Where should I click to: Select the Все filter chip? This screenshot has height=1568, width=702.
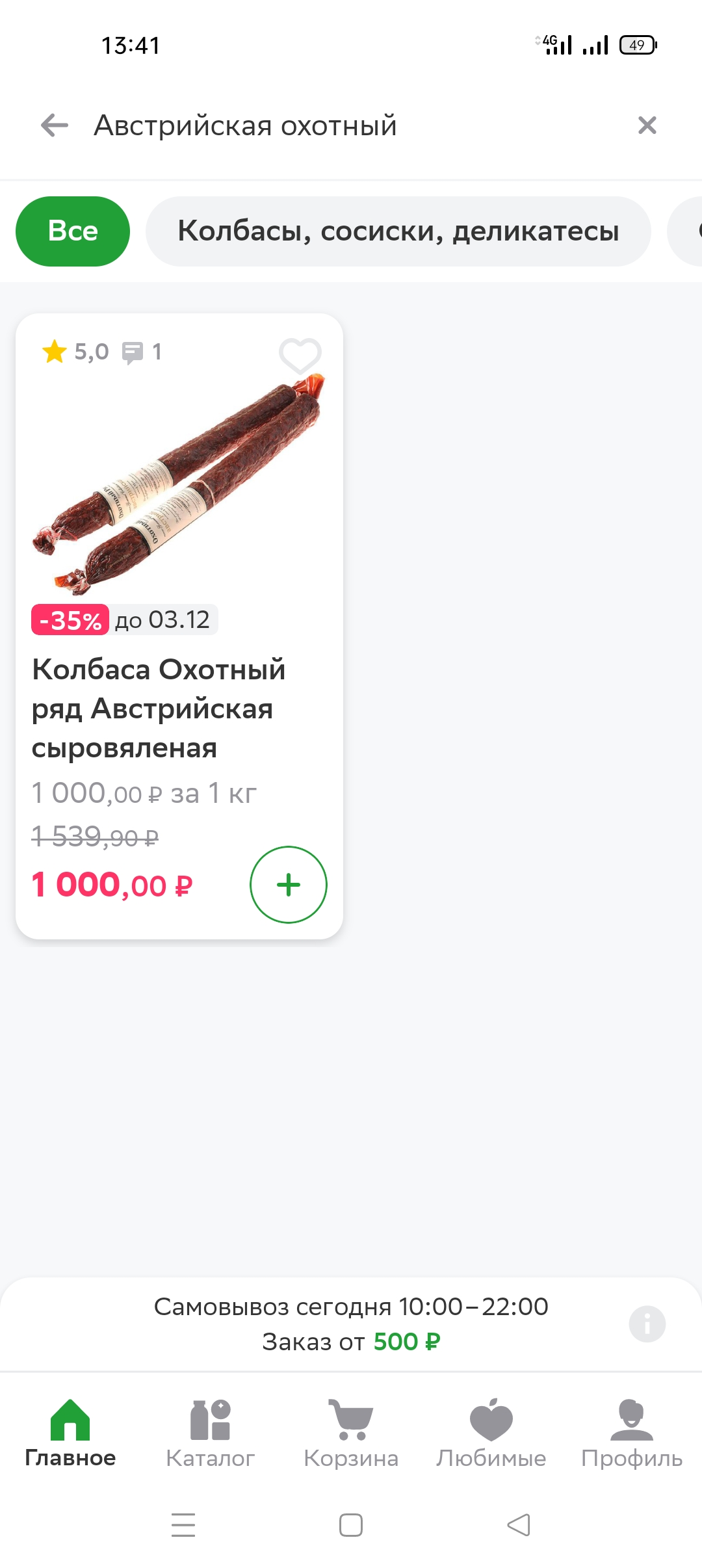pos(73,231)
